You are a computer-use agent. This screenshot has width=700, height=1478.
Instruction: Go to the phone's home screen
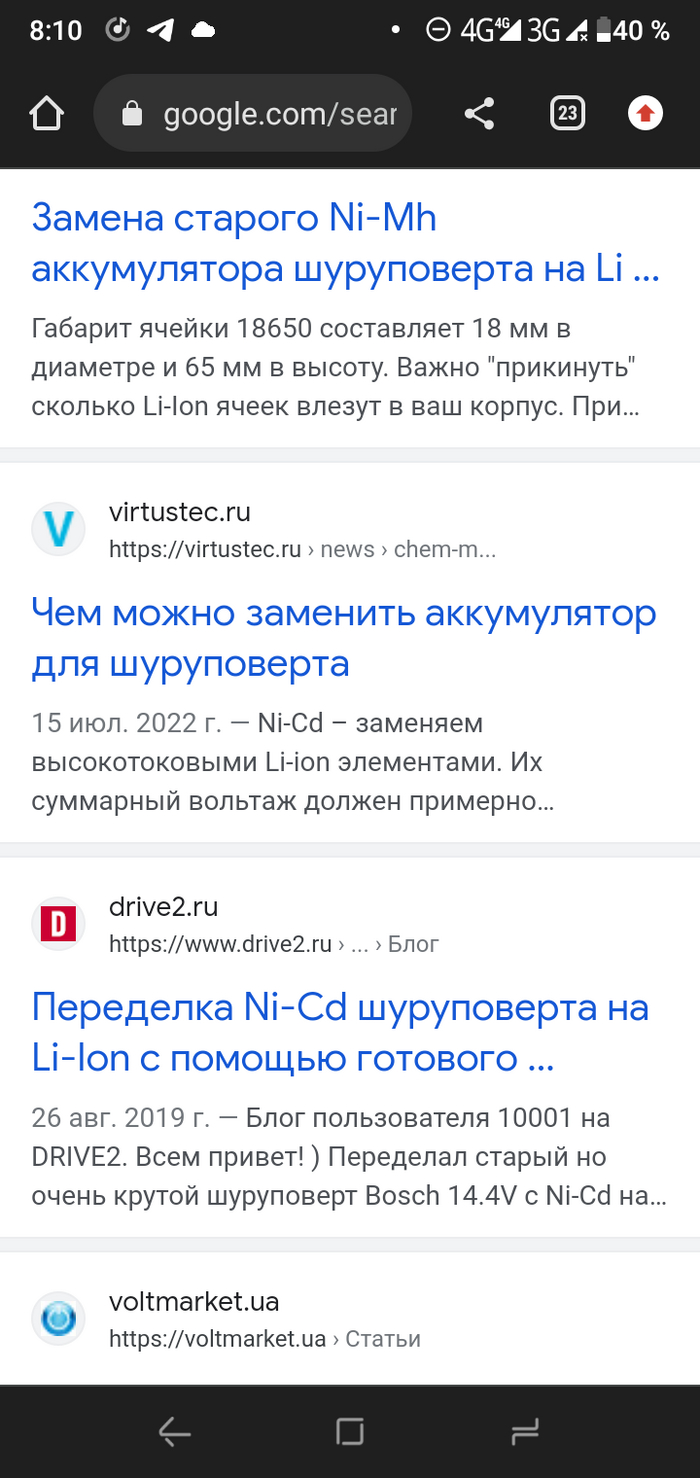click(x=350, y=1432)
